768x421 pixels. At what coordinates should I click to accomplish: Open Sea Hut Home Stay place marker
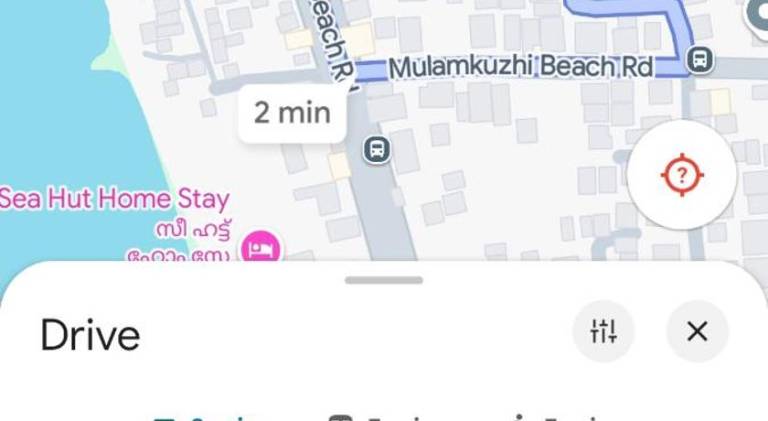263,246
